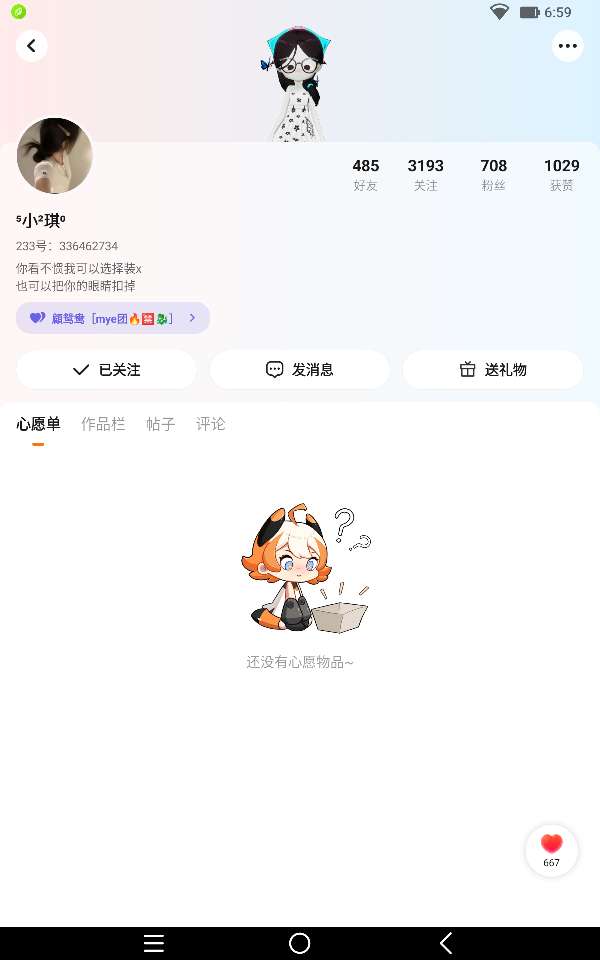Switch to the 心愿单 tab

pos(38,425)
